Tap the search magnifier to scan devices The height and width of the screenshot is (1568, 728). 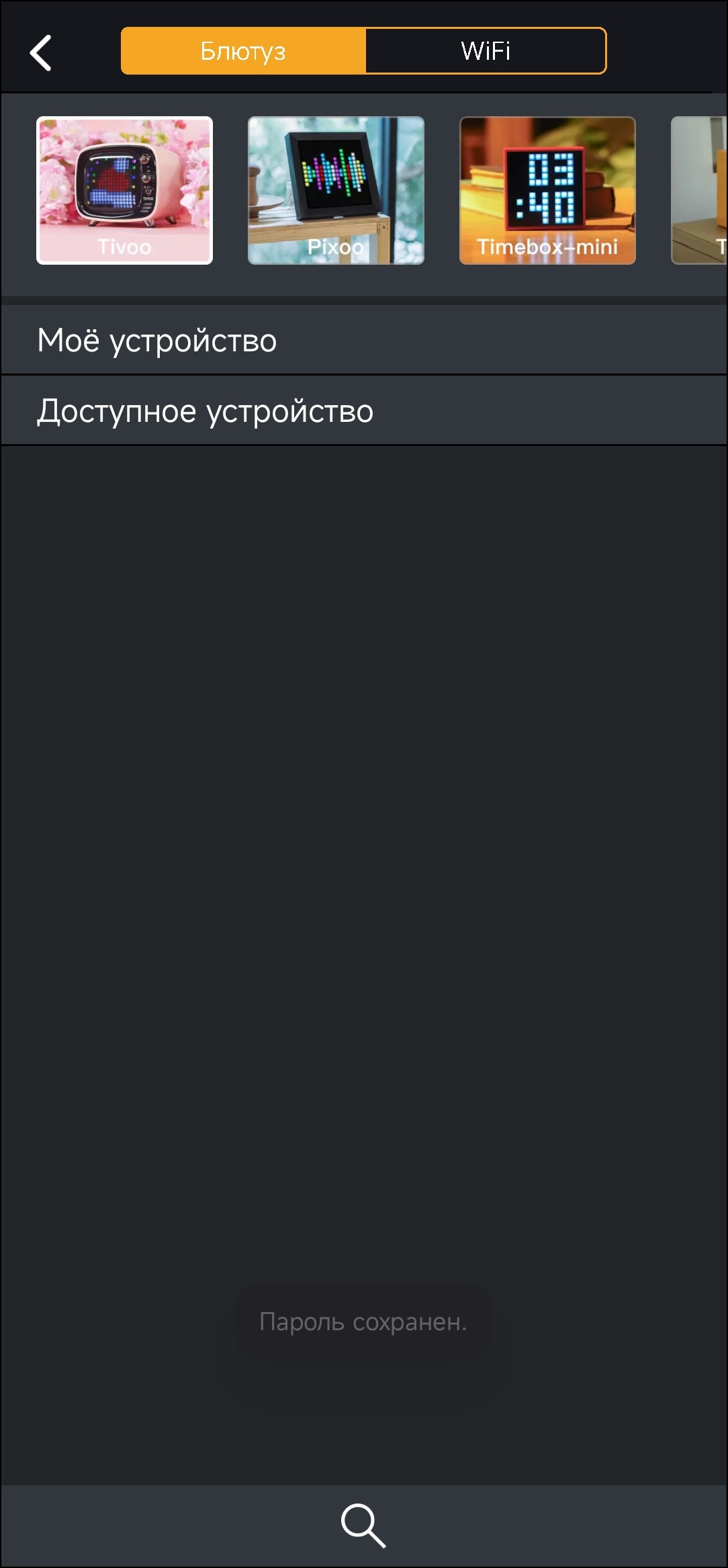[x=363, y=1525]
